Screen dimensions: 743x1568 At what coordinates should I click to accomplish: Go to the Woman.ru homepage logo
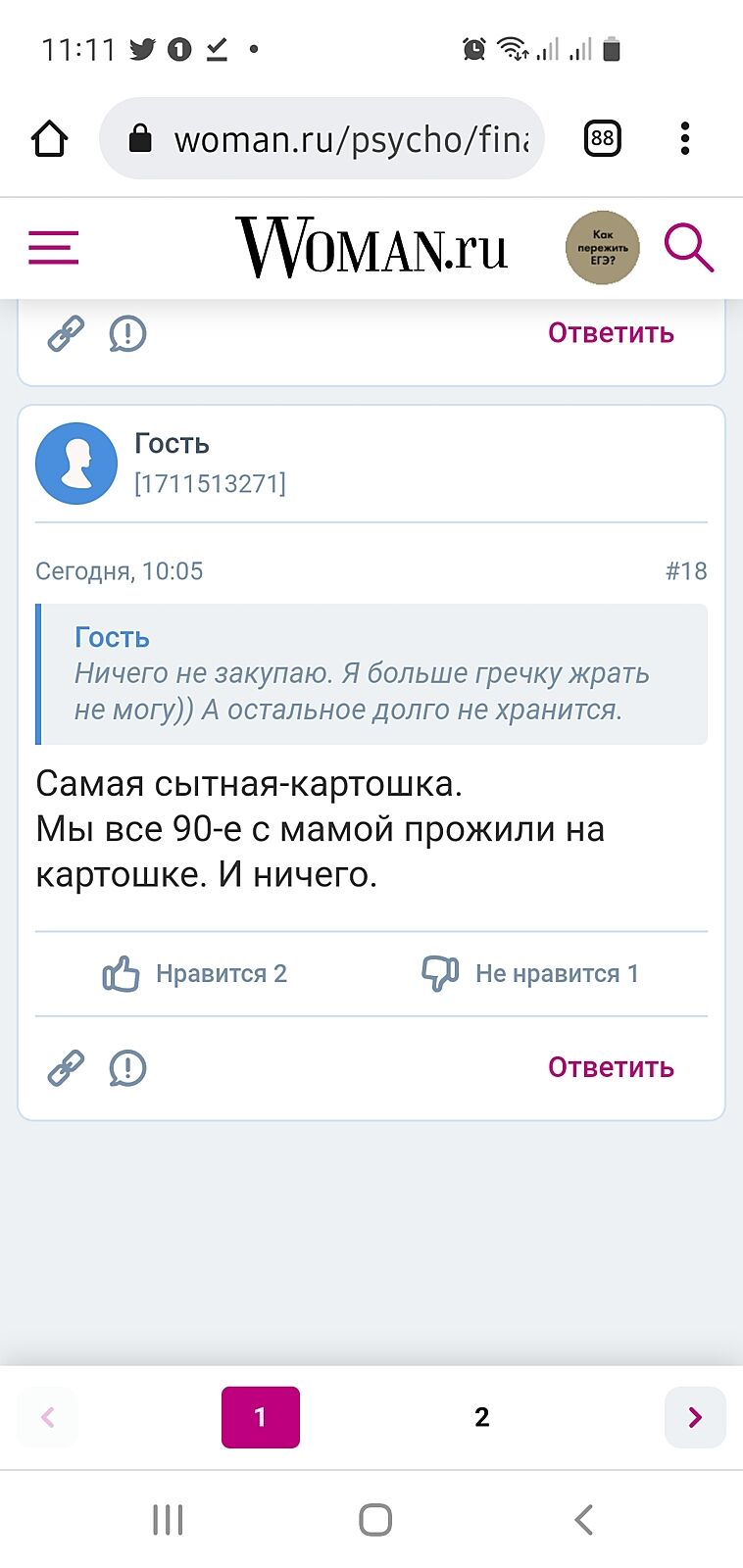[x=371, y=247]
